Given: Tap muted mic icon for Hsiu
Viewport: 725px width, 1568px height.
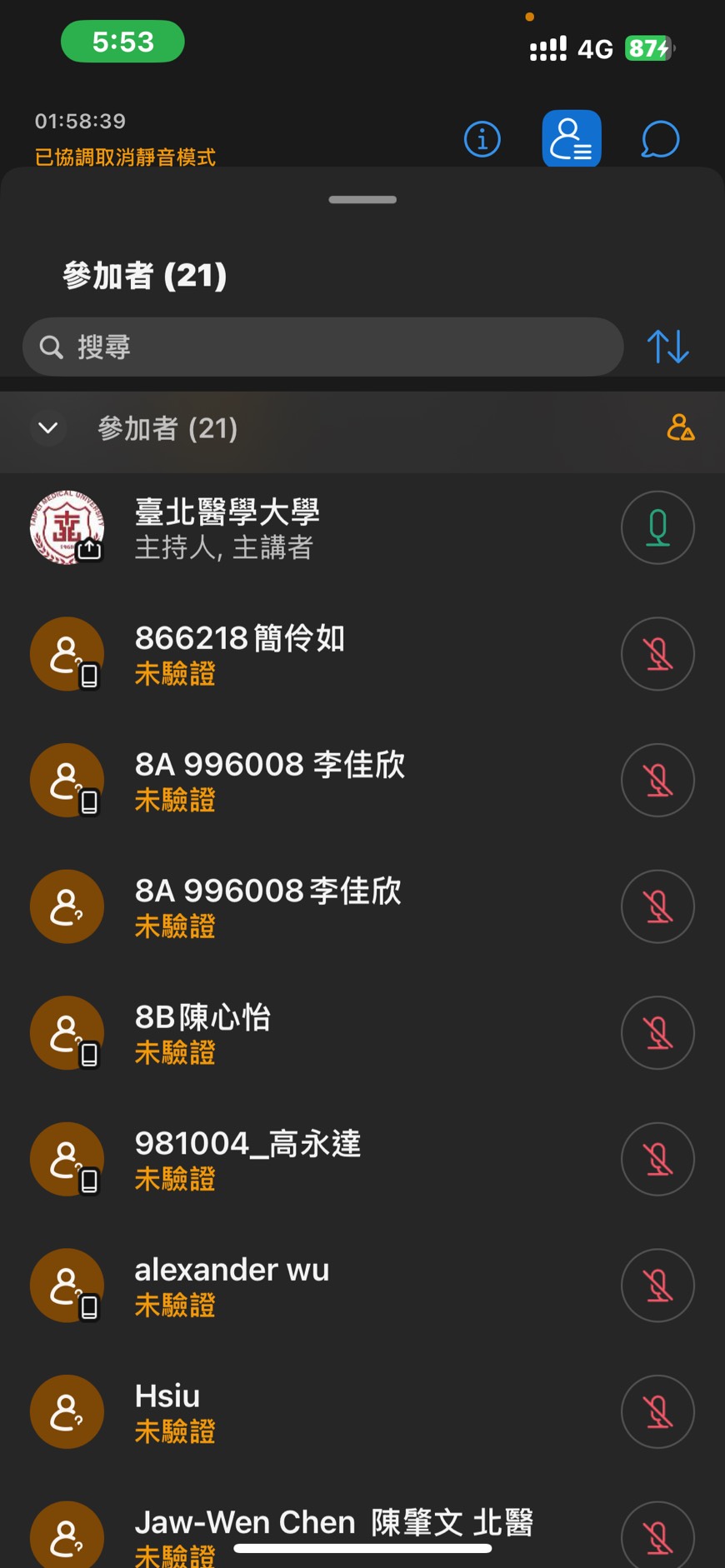Looking at the screenshot, I should pyautogui.click(x=657, y=1412).
